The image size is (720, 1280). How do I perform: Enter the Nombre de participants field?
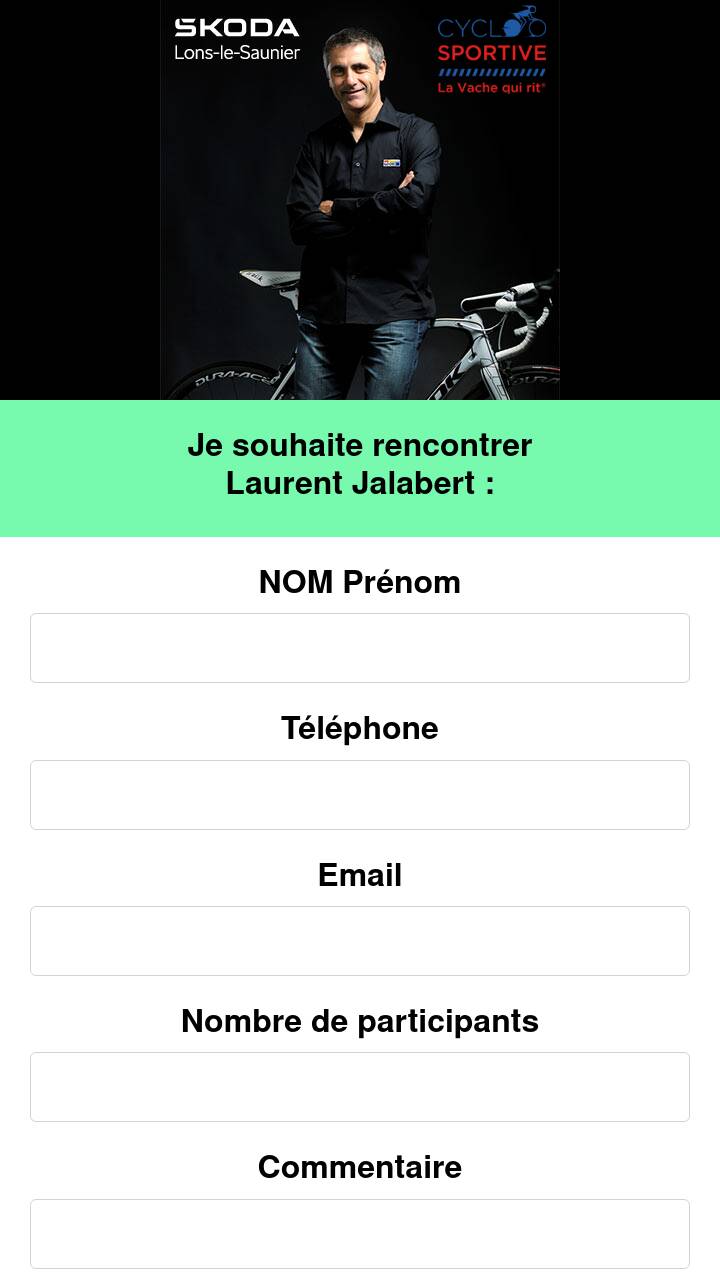pos(360,1087)
